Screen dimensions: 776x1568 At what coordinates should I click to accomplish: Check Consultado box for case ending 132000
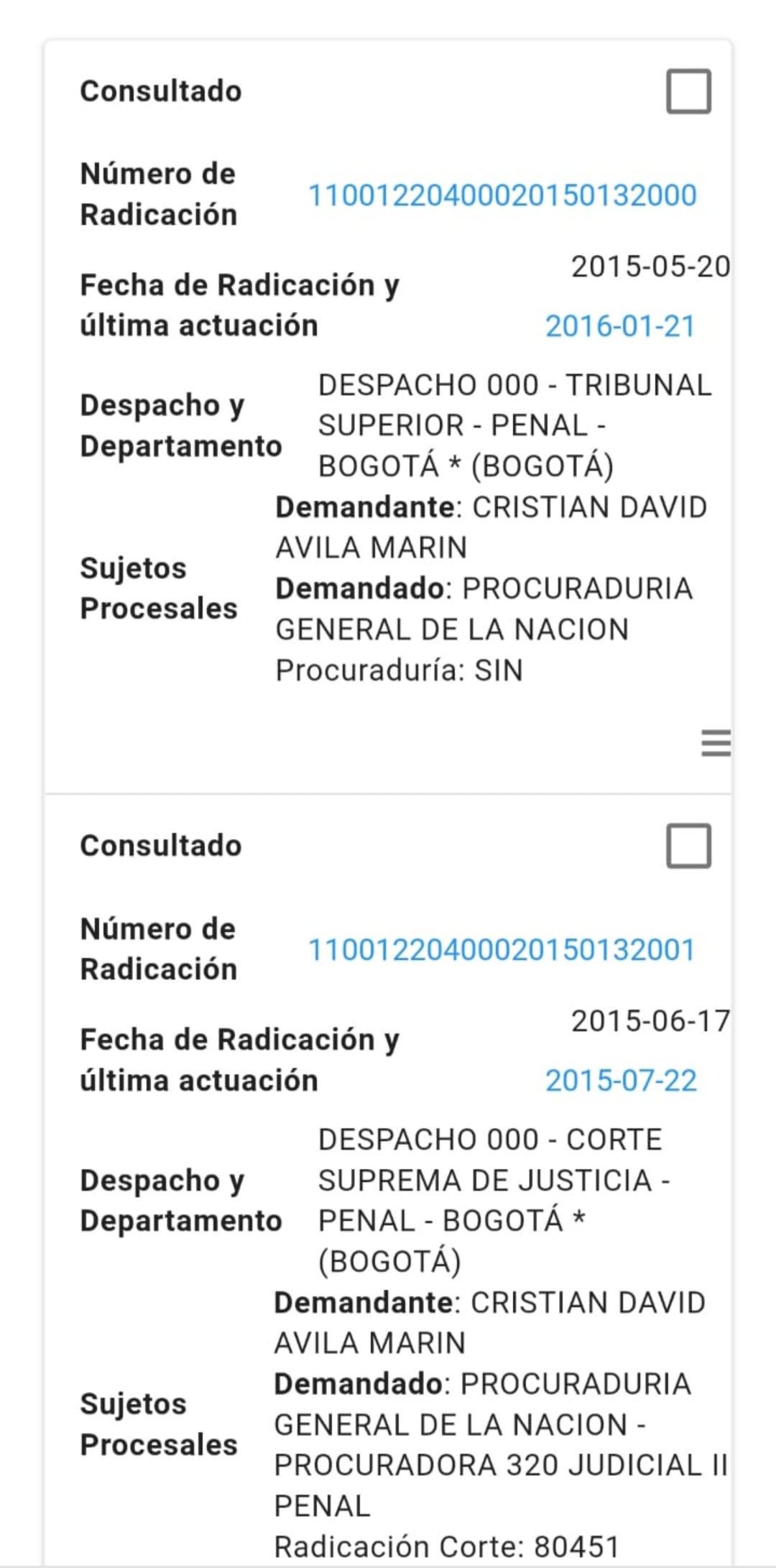pos(688,91)
